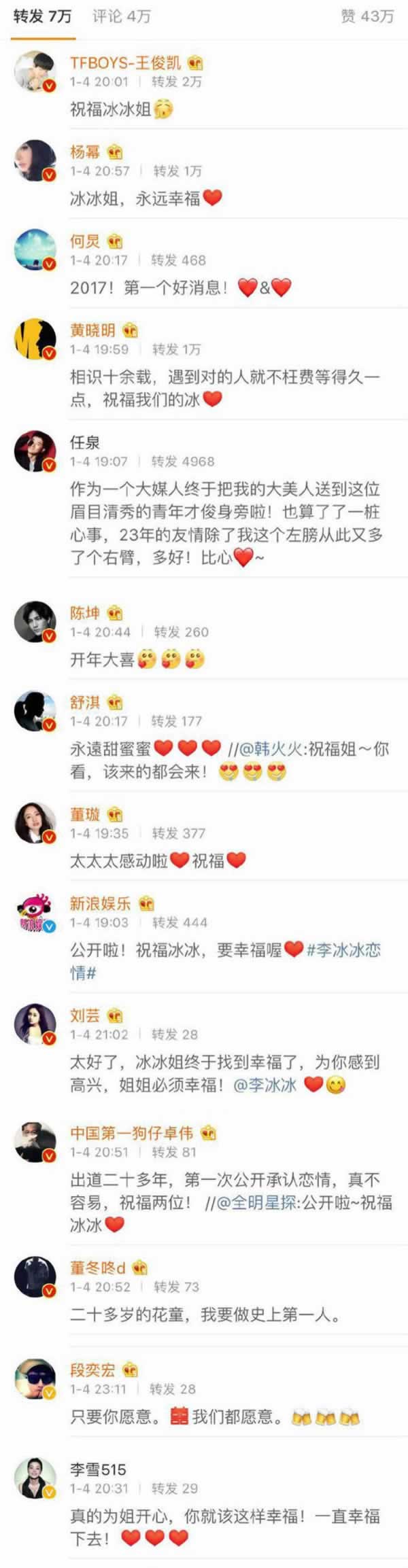Switch to the 赞 43万 tab
Viewport: 408px width, 1568px height.
(x=367, y=16)
